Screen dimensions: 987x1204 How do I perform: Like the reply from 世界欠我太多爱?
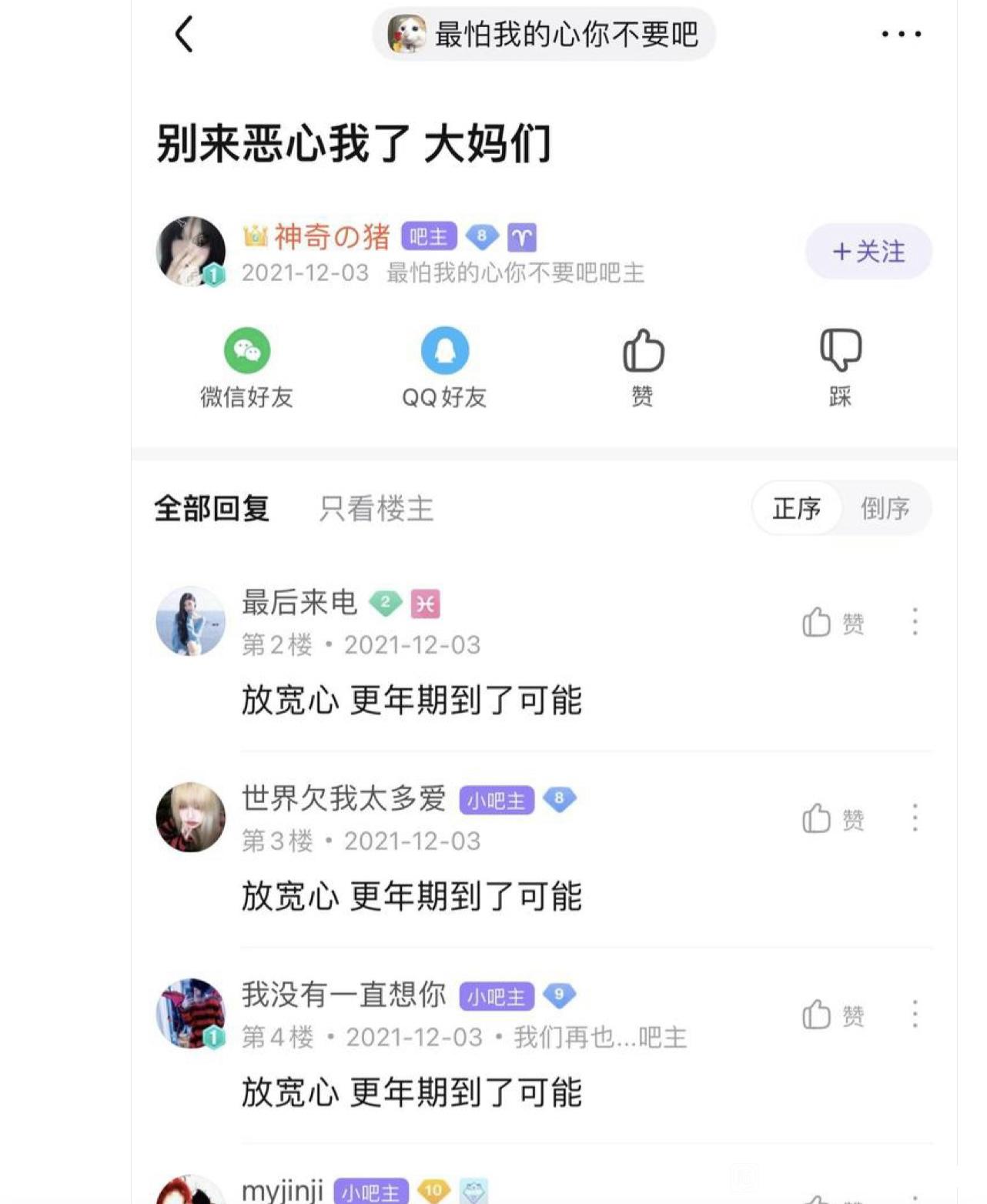(x=832, y=818)
